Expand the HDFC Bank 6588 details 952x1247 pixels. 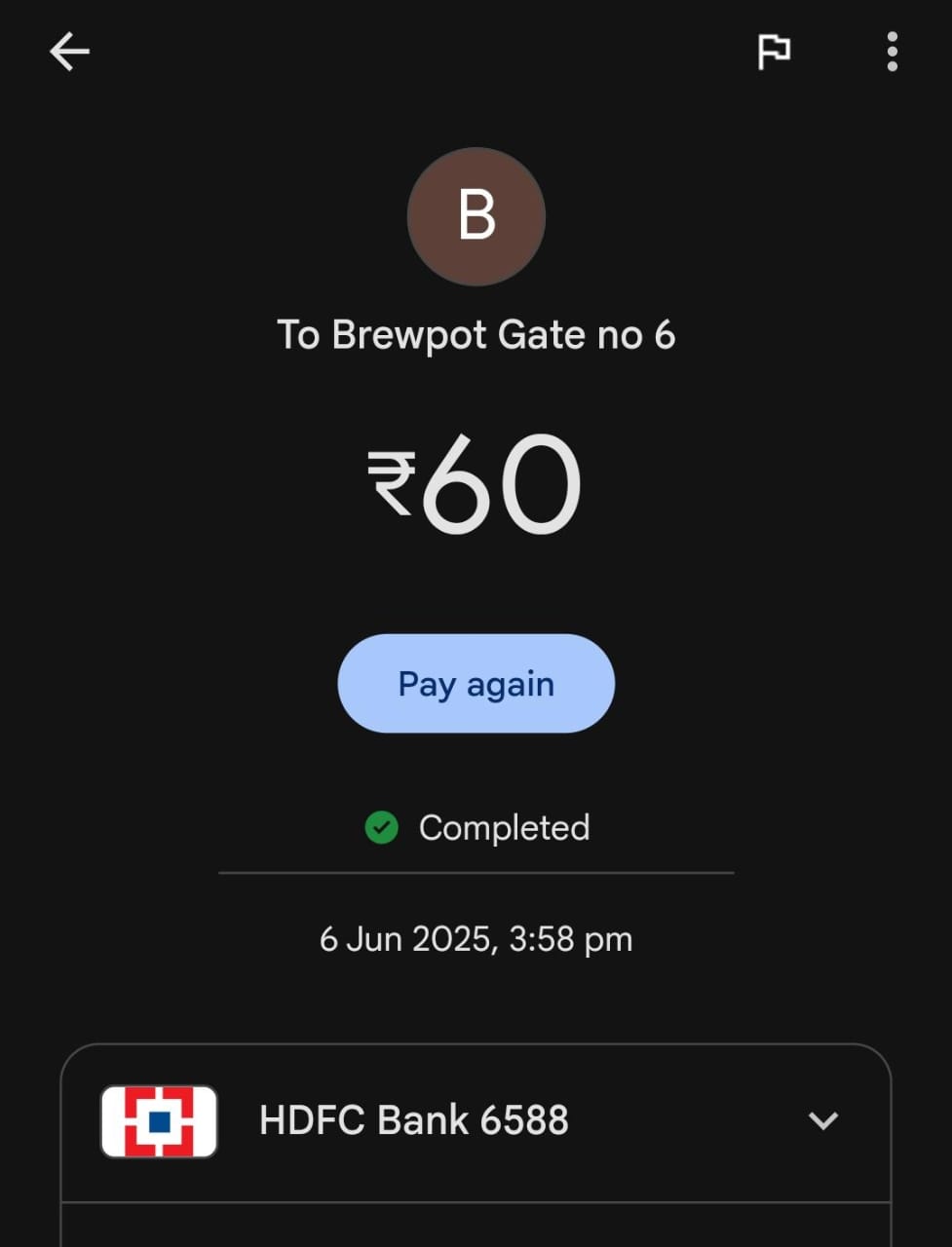point(822,1120)
